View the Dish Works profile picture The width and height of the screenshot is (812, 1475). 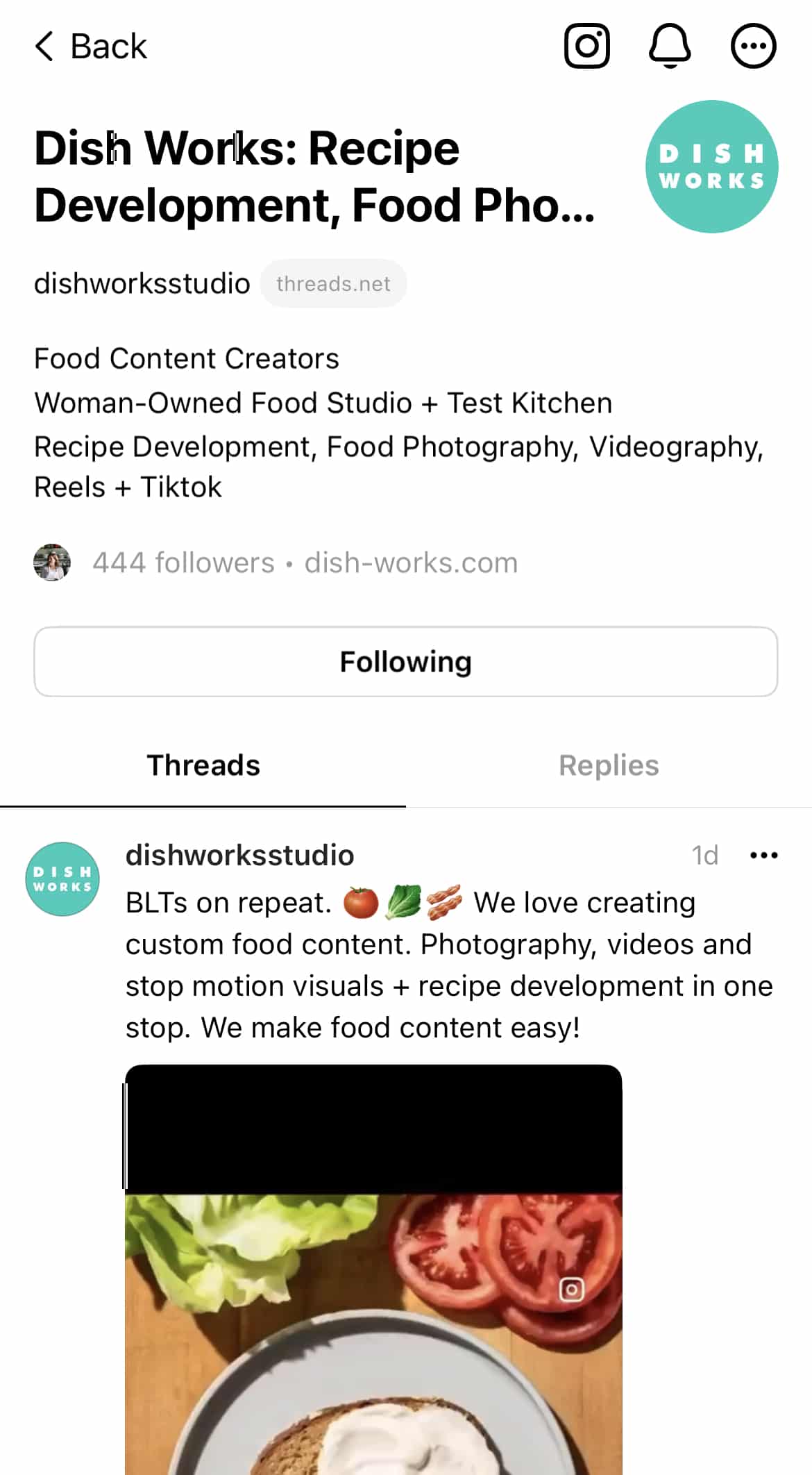tap(711, 167)
